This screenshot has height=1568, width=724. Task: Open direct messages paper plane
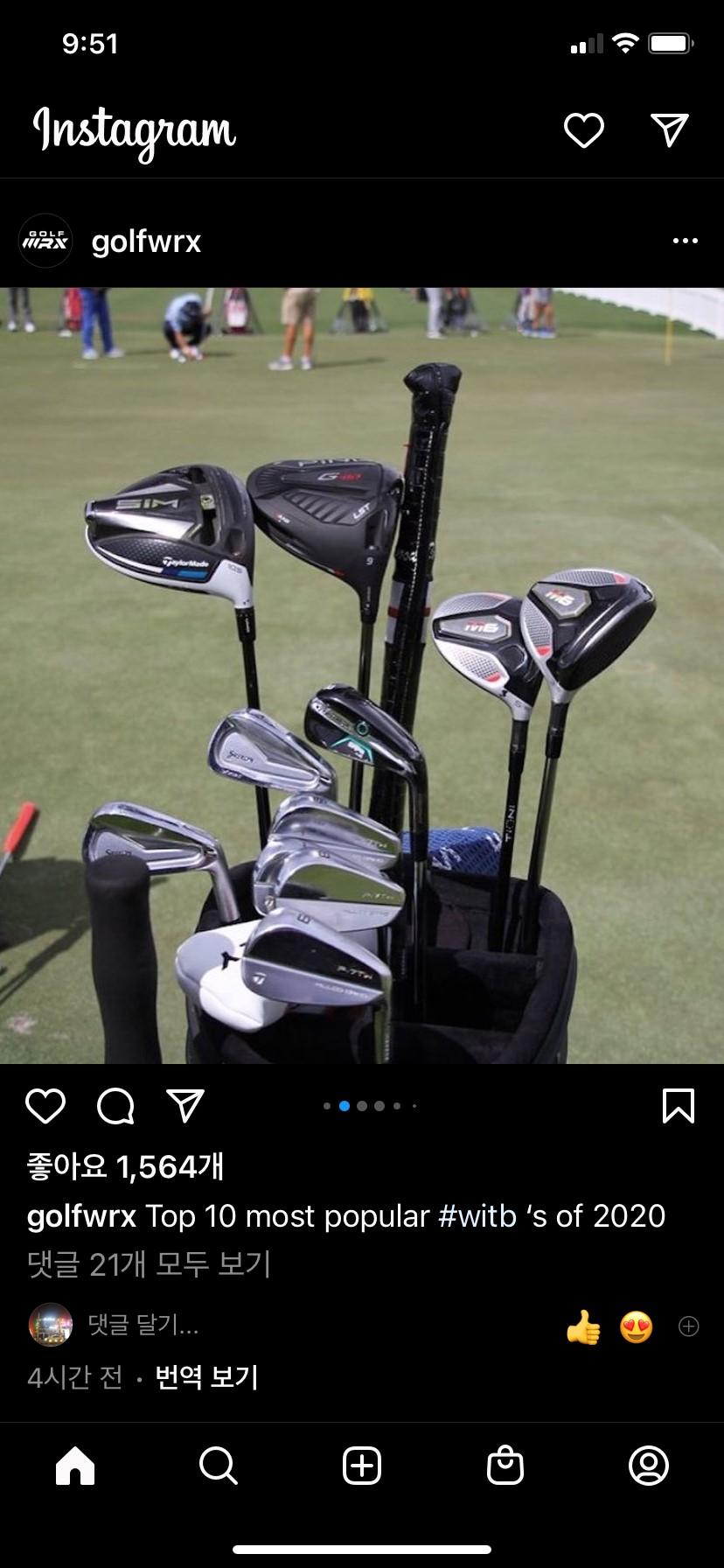point(670,129)
